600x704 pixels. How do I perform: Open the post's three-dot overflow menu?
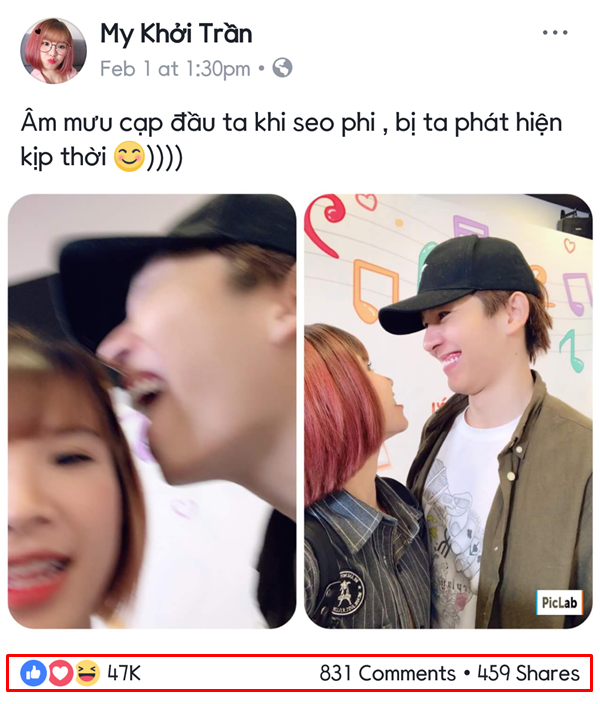[x=555, y=33]
